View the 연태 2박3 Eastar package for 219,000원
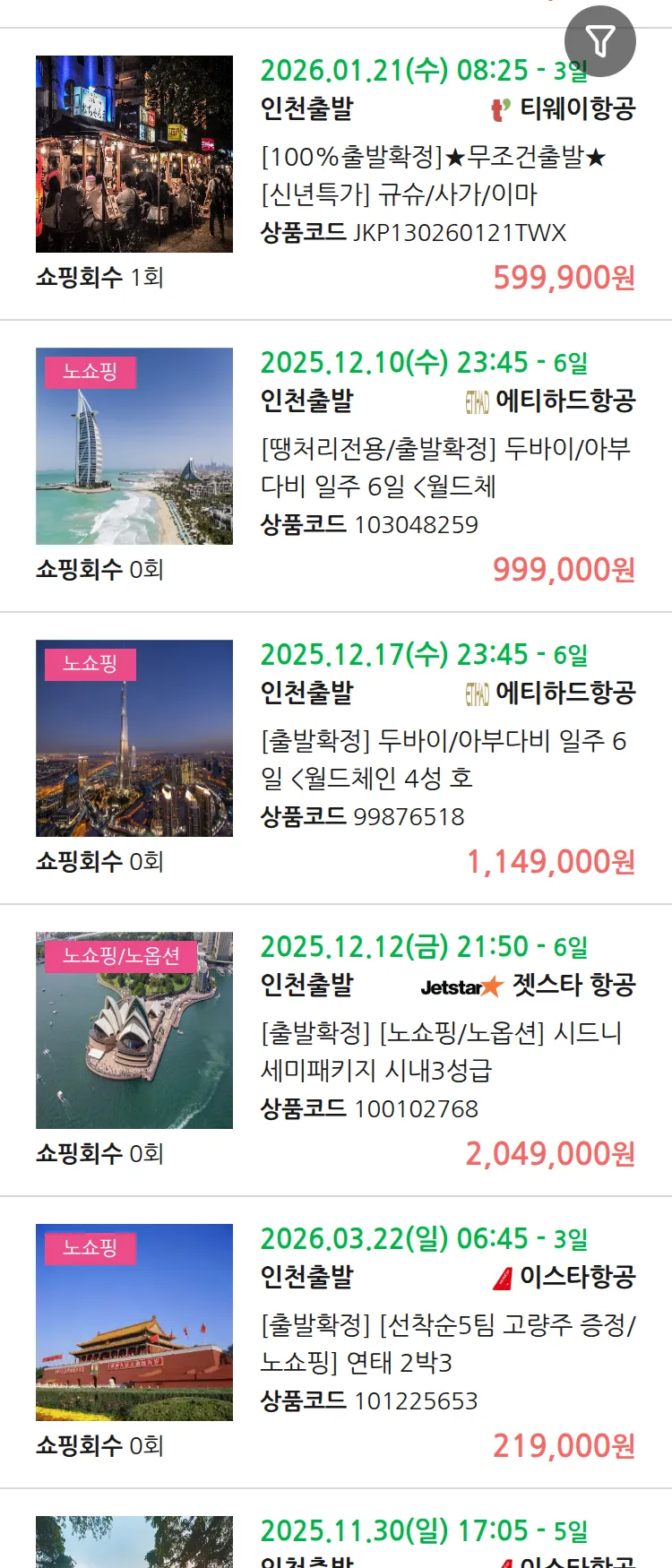 (447, 1343)
